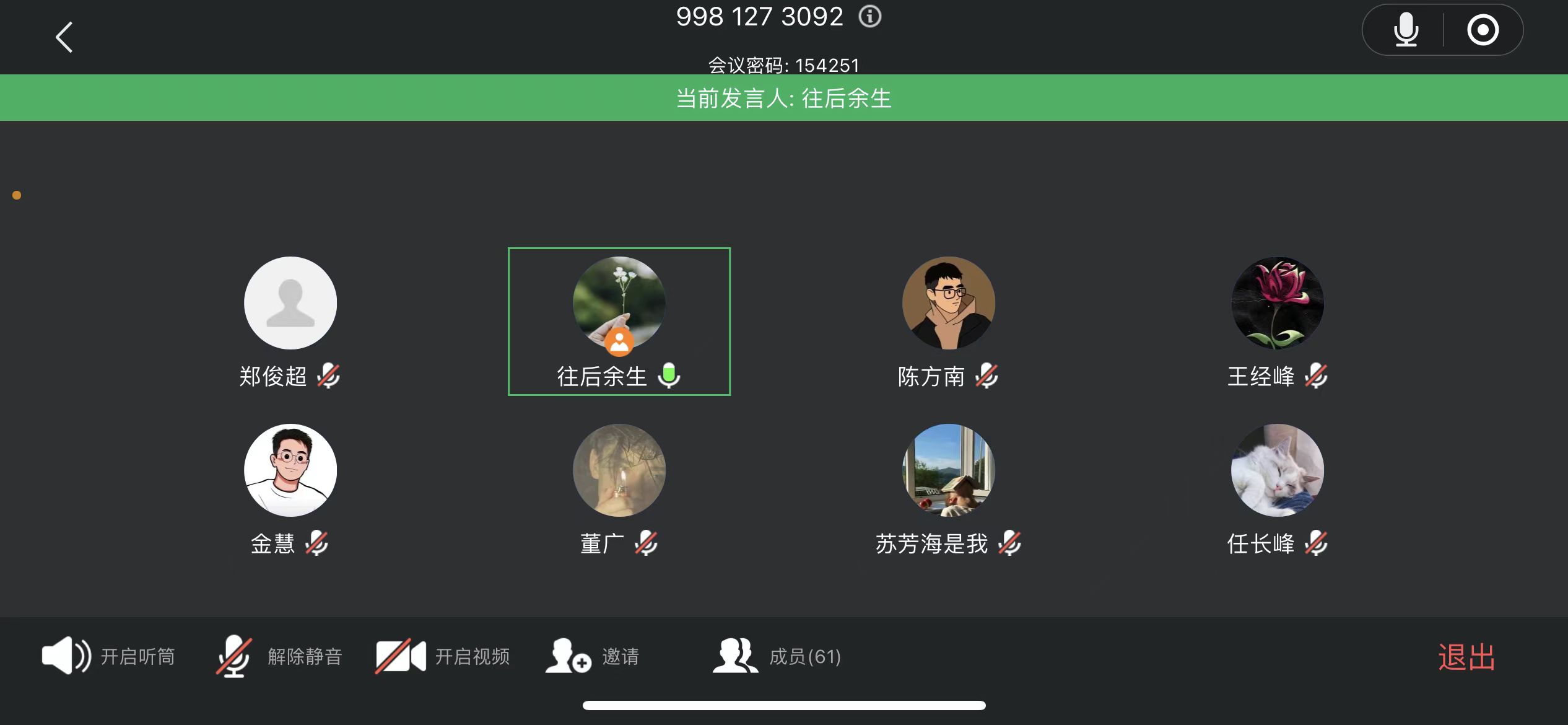Select participant 董广
The width and height of the screenshot is (1568, 725).
619,471
